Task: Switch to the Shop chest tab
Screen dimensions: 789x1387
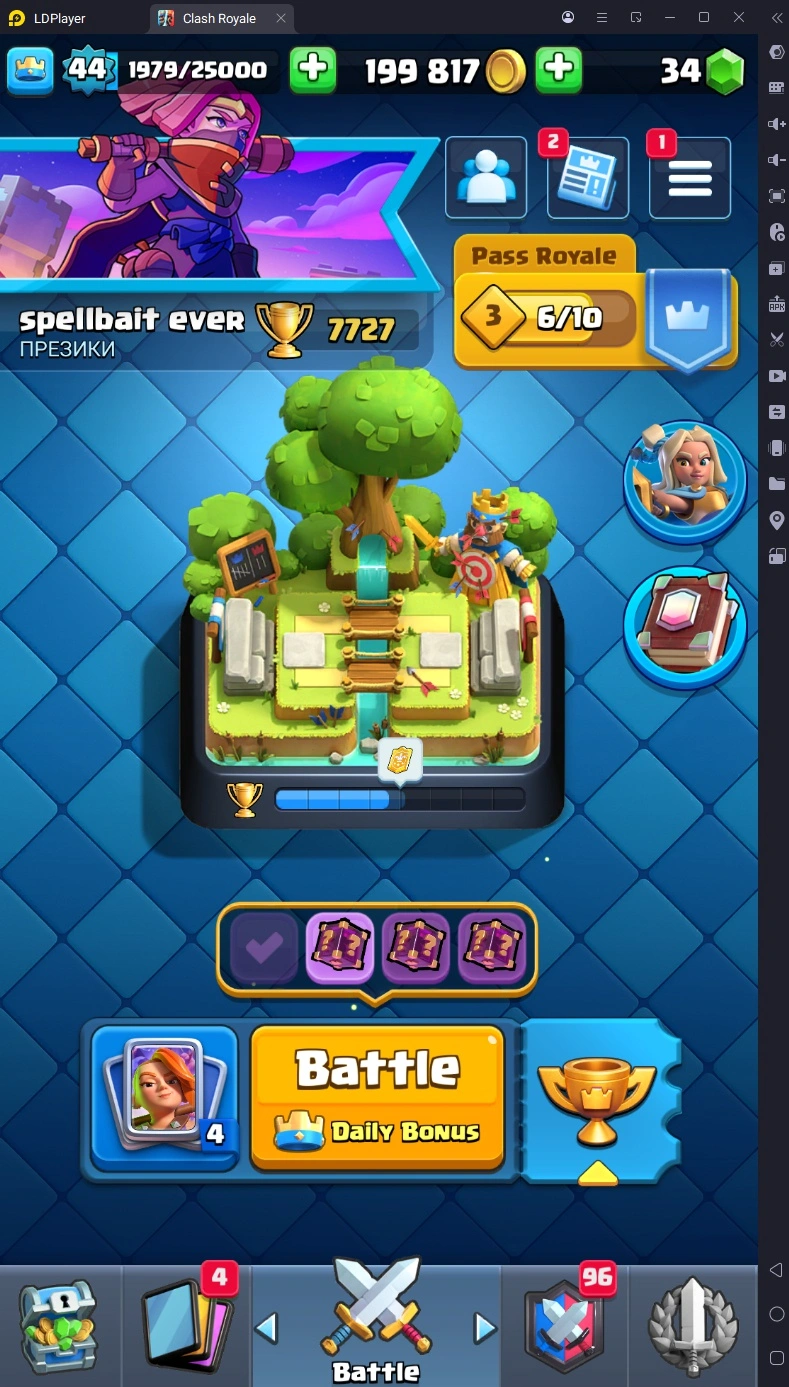Action: tap(60, 1326)
